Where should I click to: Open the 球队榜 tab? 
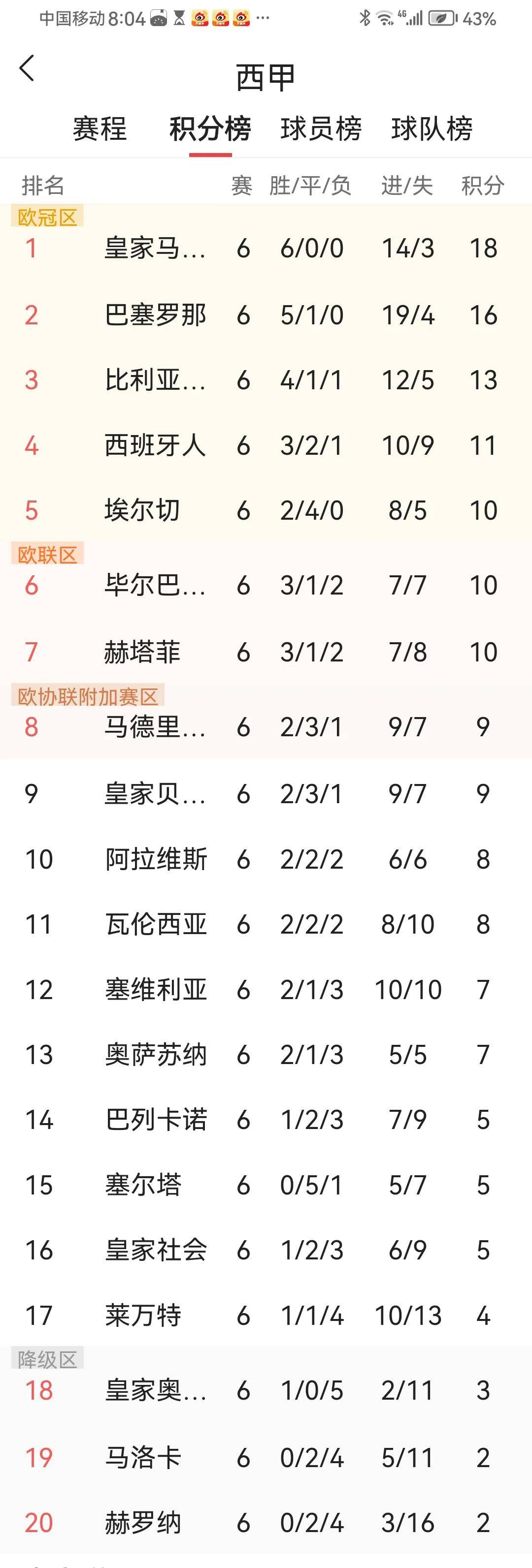click(x=432, y=129)
